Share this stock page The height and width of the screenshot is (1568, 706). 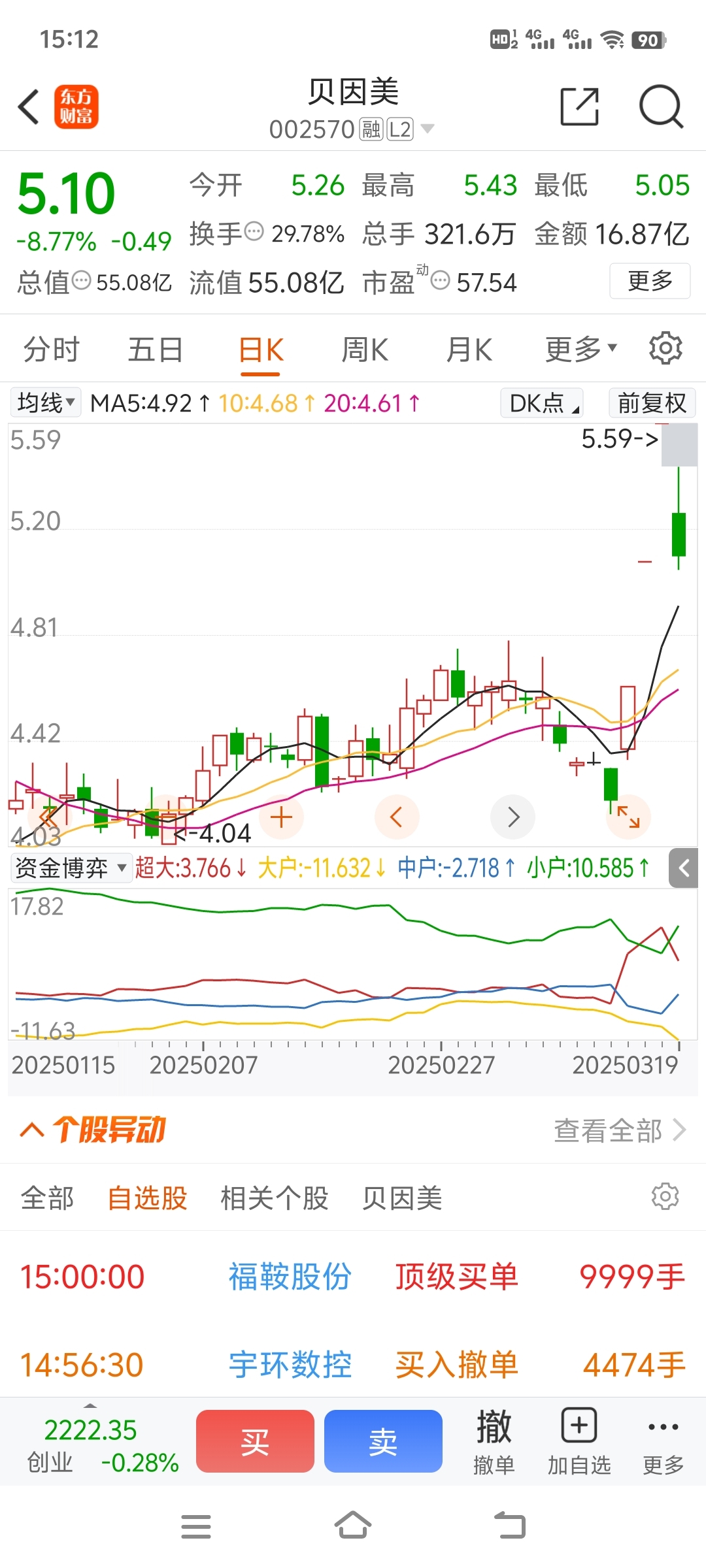tap(580, 106)
